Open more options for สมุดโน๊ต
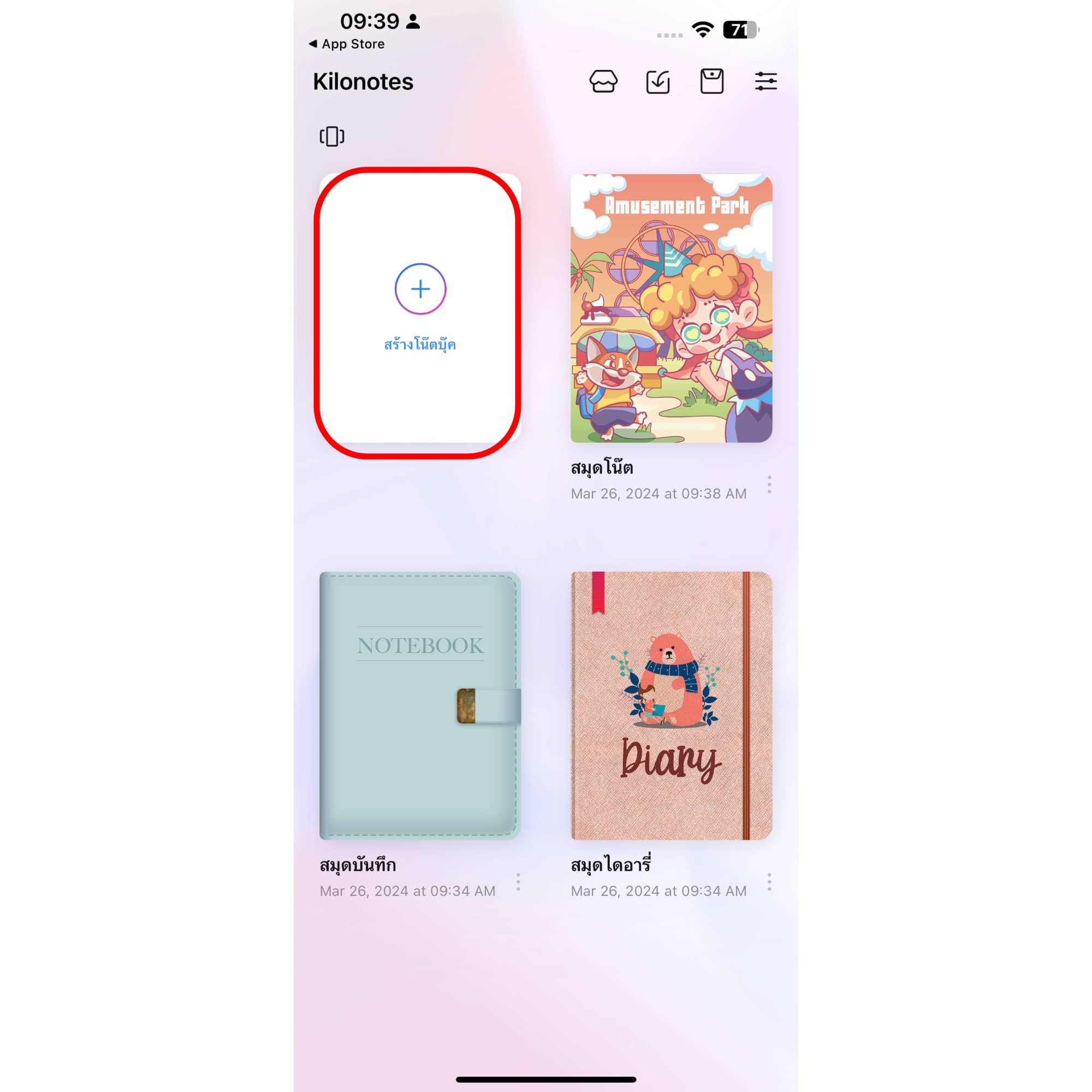The height and width of the screenshot is (1092, 1092). 769,484
